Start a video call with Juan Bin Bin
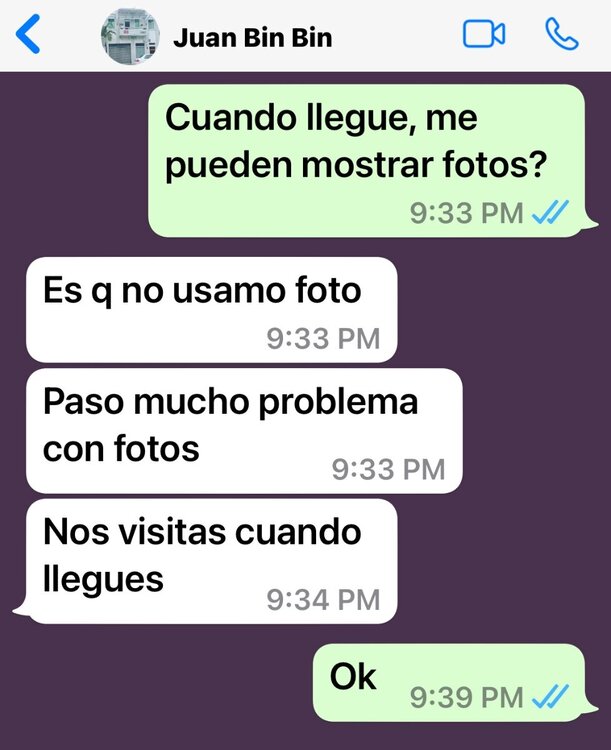This screenshot has height=750, width=611. (x=483, y=35)
